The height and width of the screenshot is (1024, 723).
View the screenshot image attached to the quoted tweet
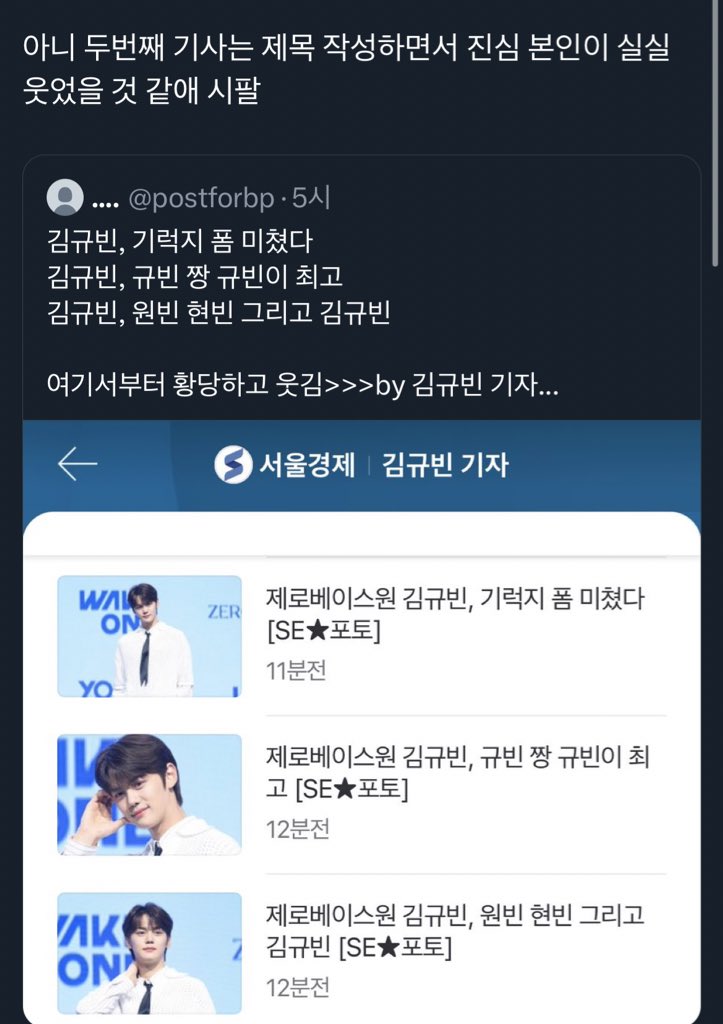(x=361, y=722)
